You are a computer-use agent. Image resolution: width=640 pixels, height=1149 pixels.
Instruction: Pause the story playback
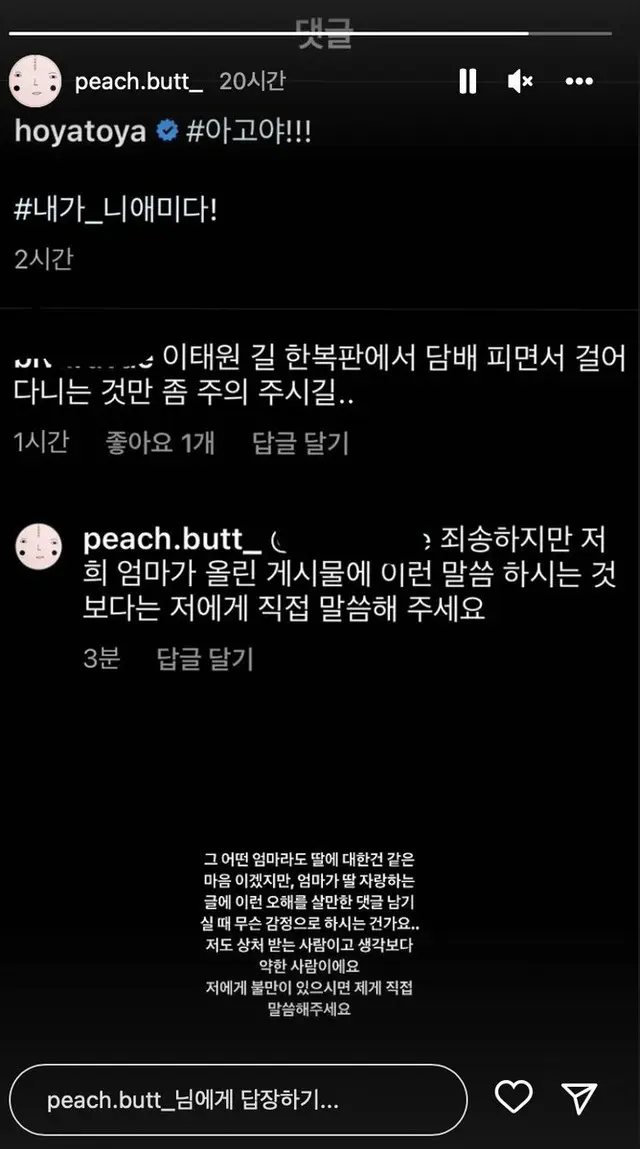[467, 82]
